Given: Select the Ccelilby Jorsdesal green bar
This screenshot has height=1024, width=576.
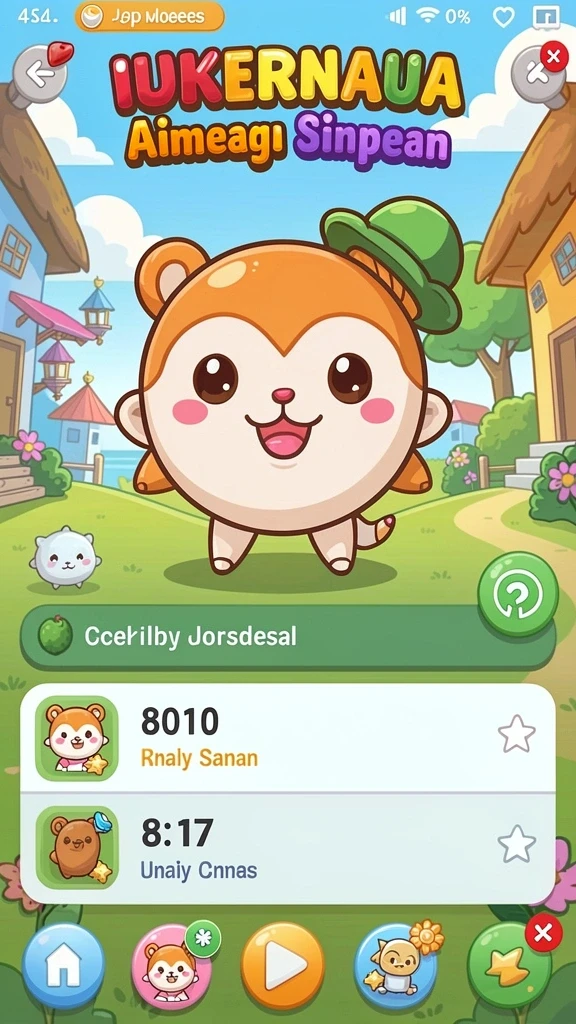Looking at the screenshot, I should point(287,637).
